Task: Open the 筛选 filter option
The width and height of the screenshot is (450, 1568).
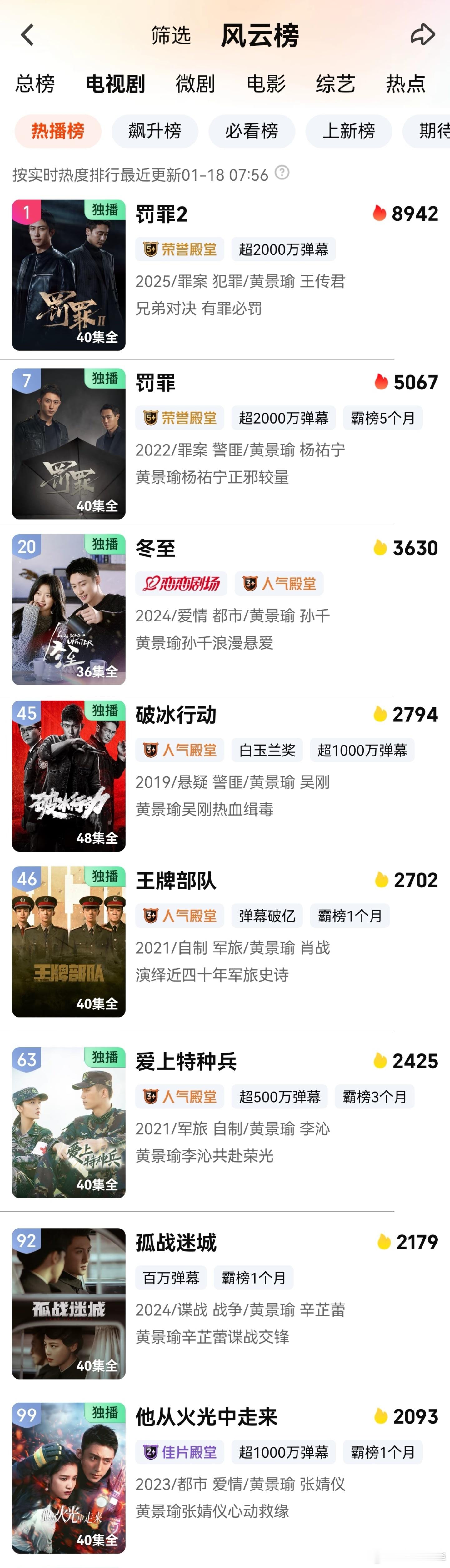Action: 171,36
